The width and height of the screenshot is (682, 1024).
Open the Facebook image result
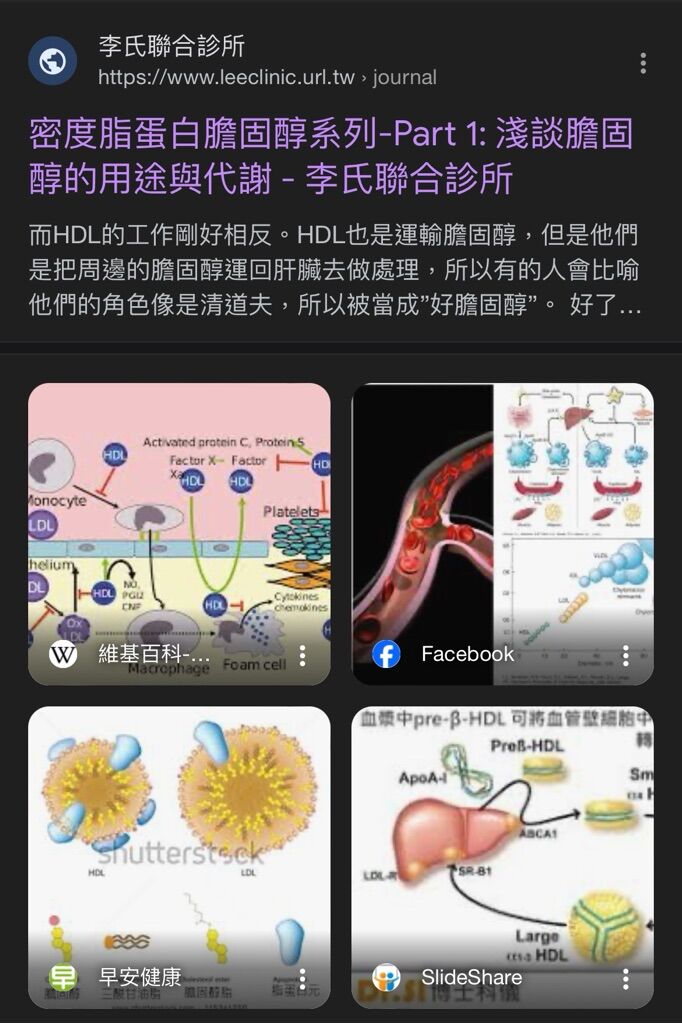click(502, 520)
